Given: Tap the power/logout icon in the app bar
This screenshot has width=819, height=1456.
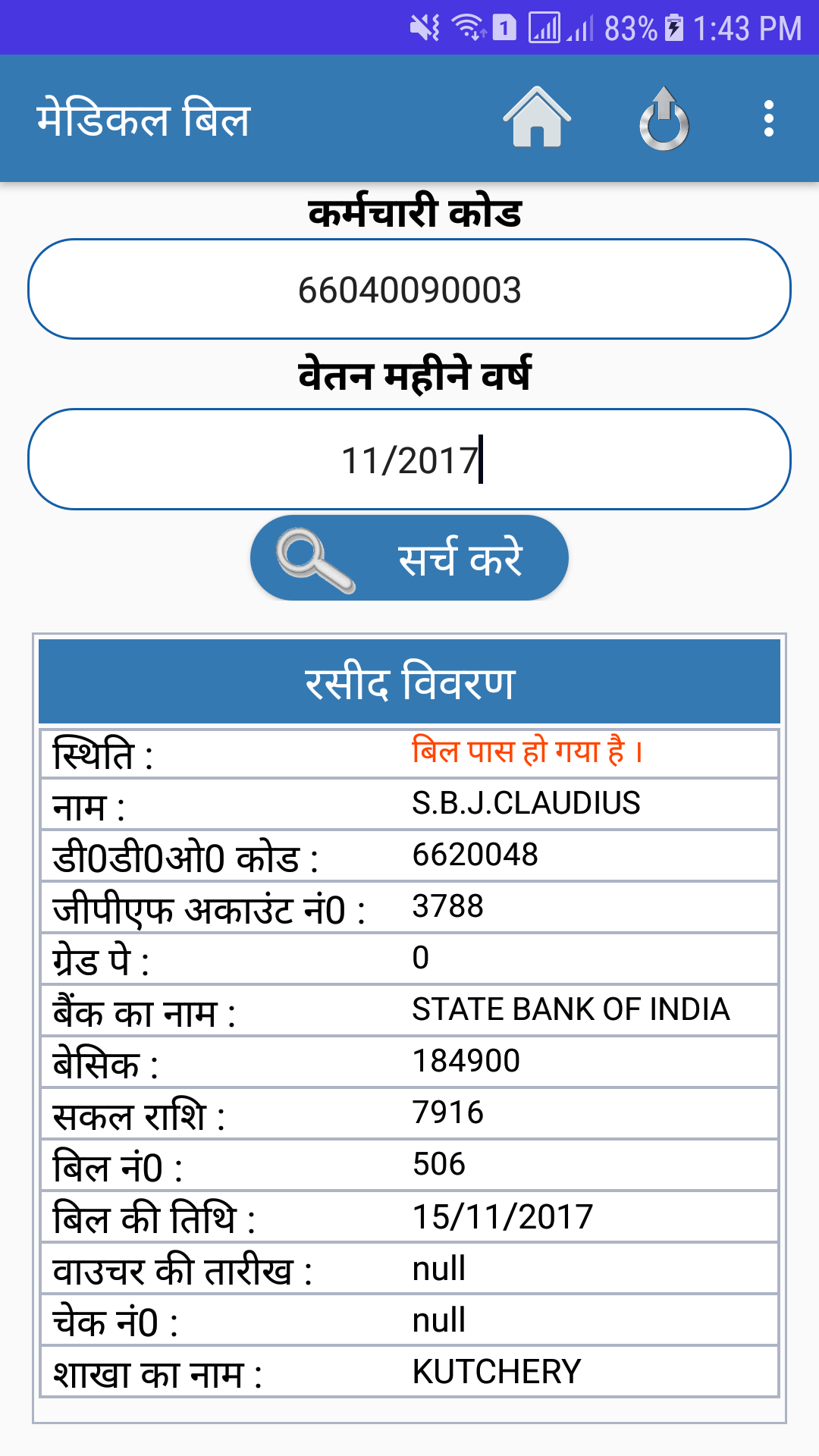Looking at the screenshot, I should point(664,118).
